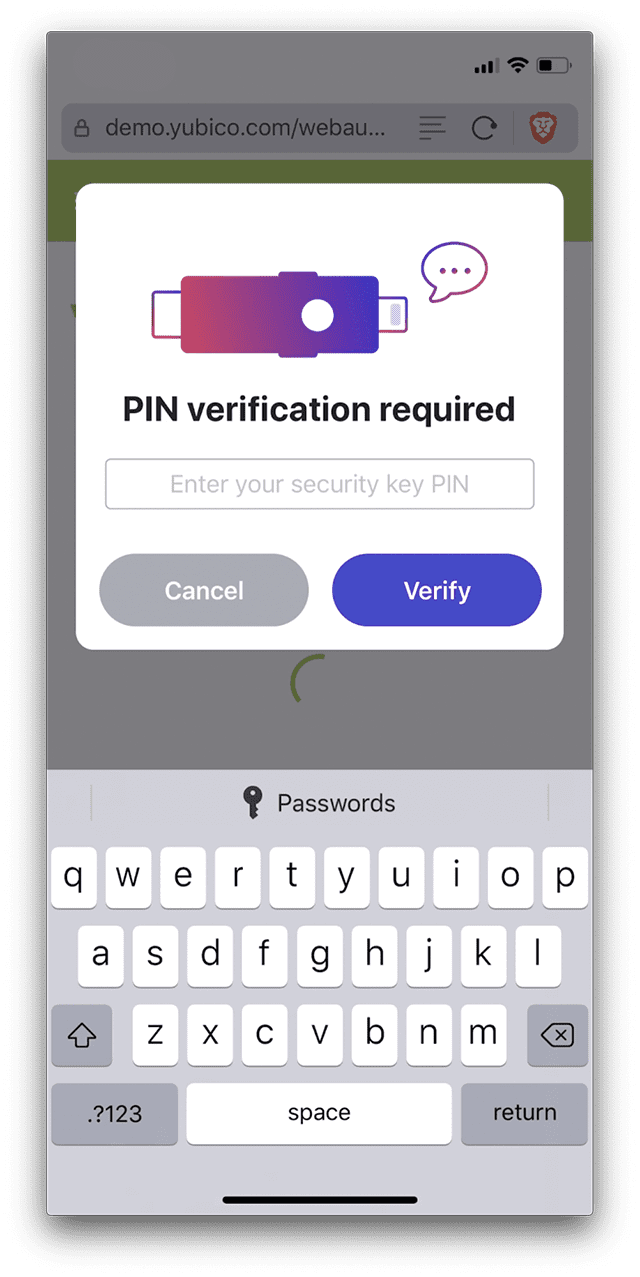Viewport: 640px width, 1277px height.
Task: Cancel the PIN verification dialog
Action: 204,590
